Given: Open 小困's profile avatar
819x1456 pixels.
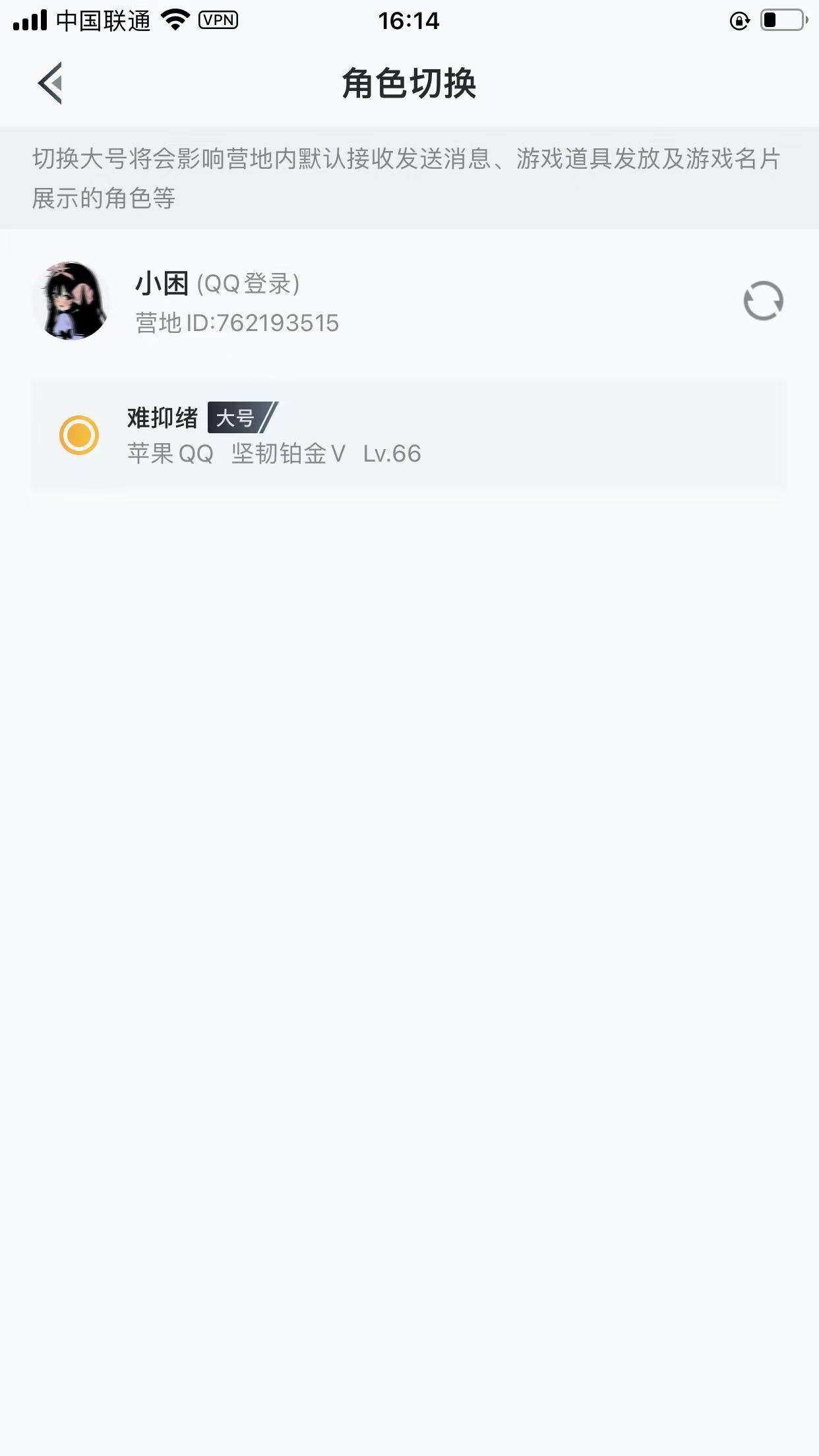Looking at the screenshot, I should [73, 301].
